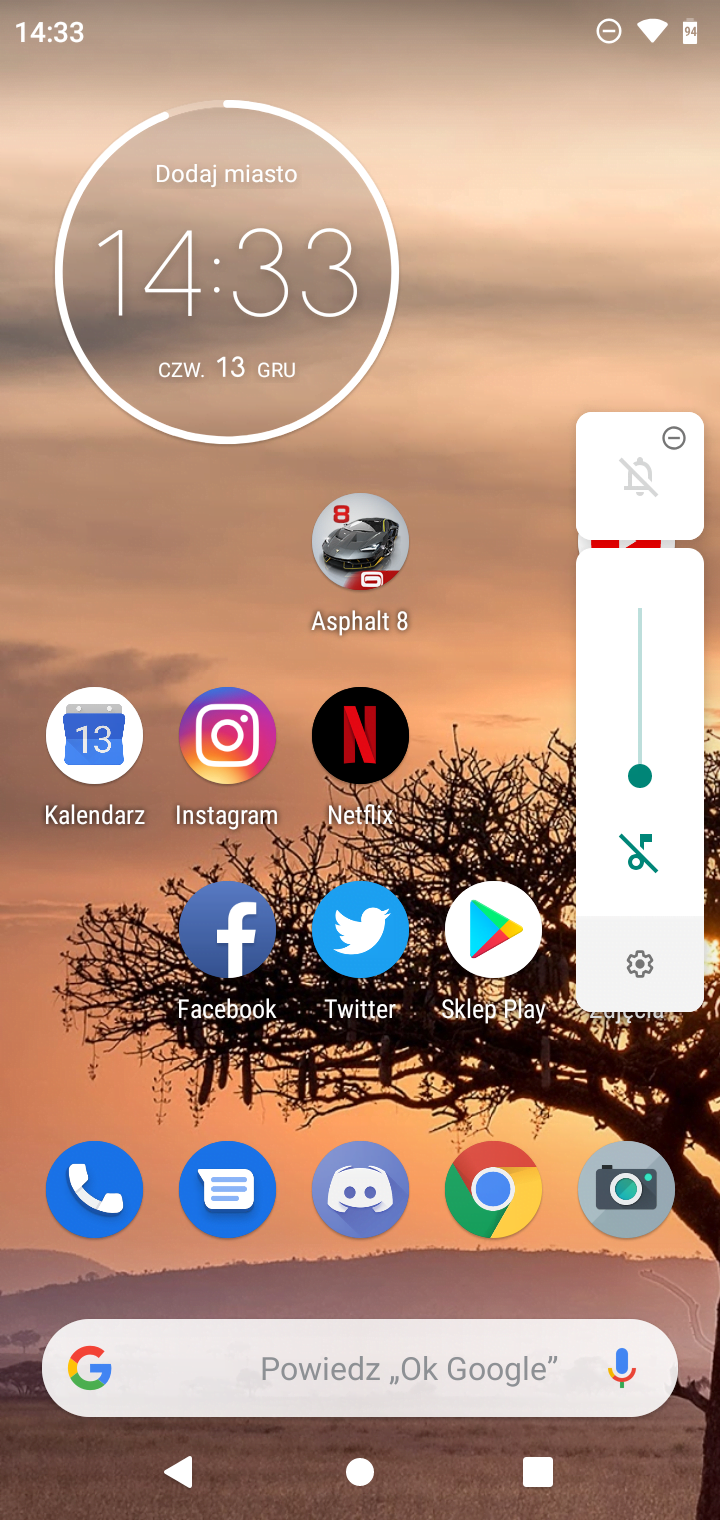
Task: Tap the Google search bar
Action: [360, 1368]
